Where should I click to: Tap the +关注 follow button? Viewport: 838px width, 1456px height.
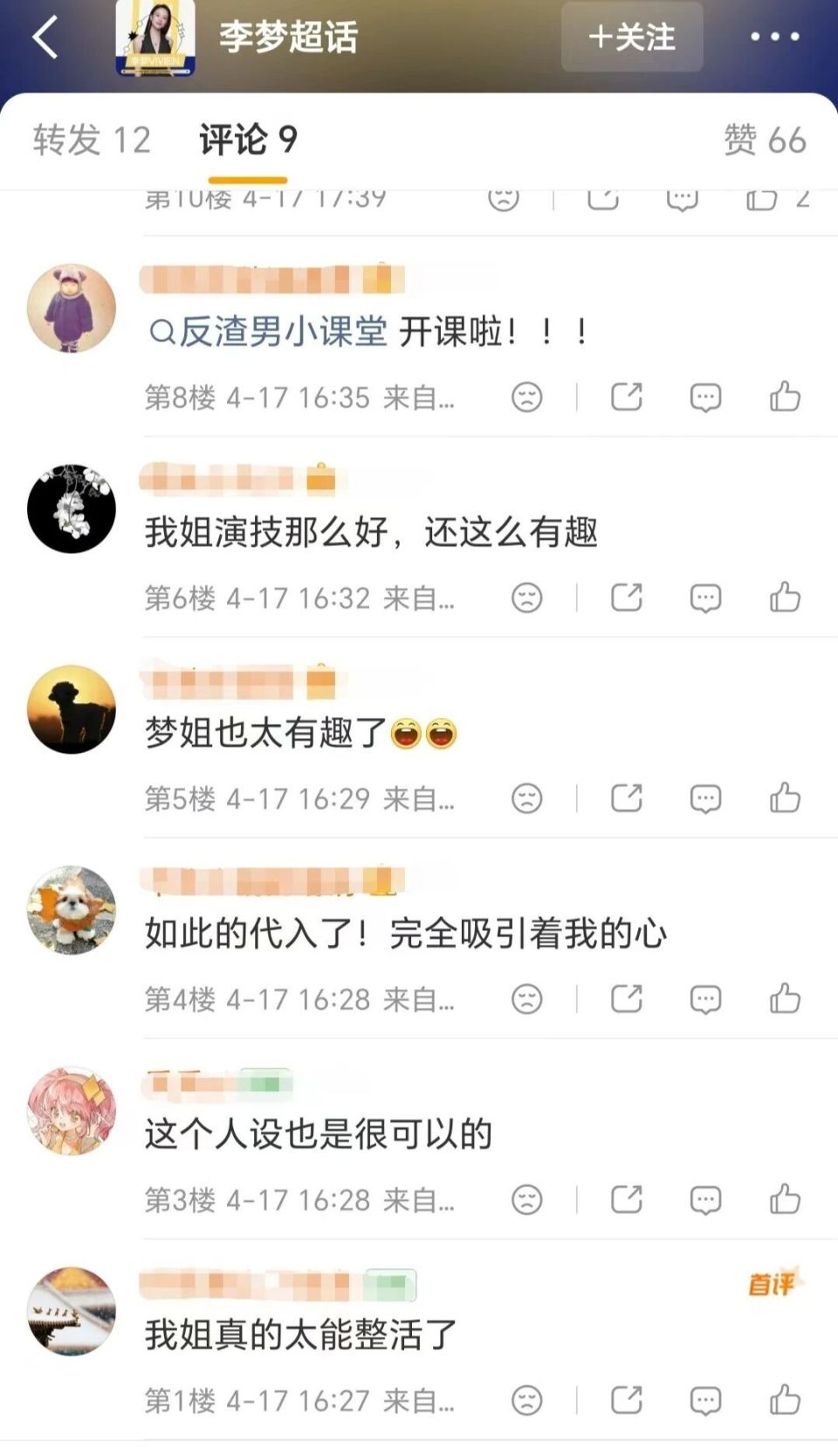[x=629, y=38]
